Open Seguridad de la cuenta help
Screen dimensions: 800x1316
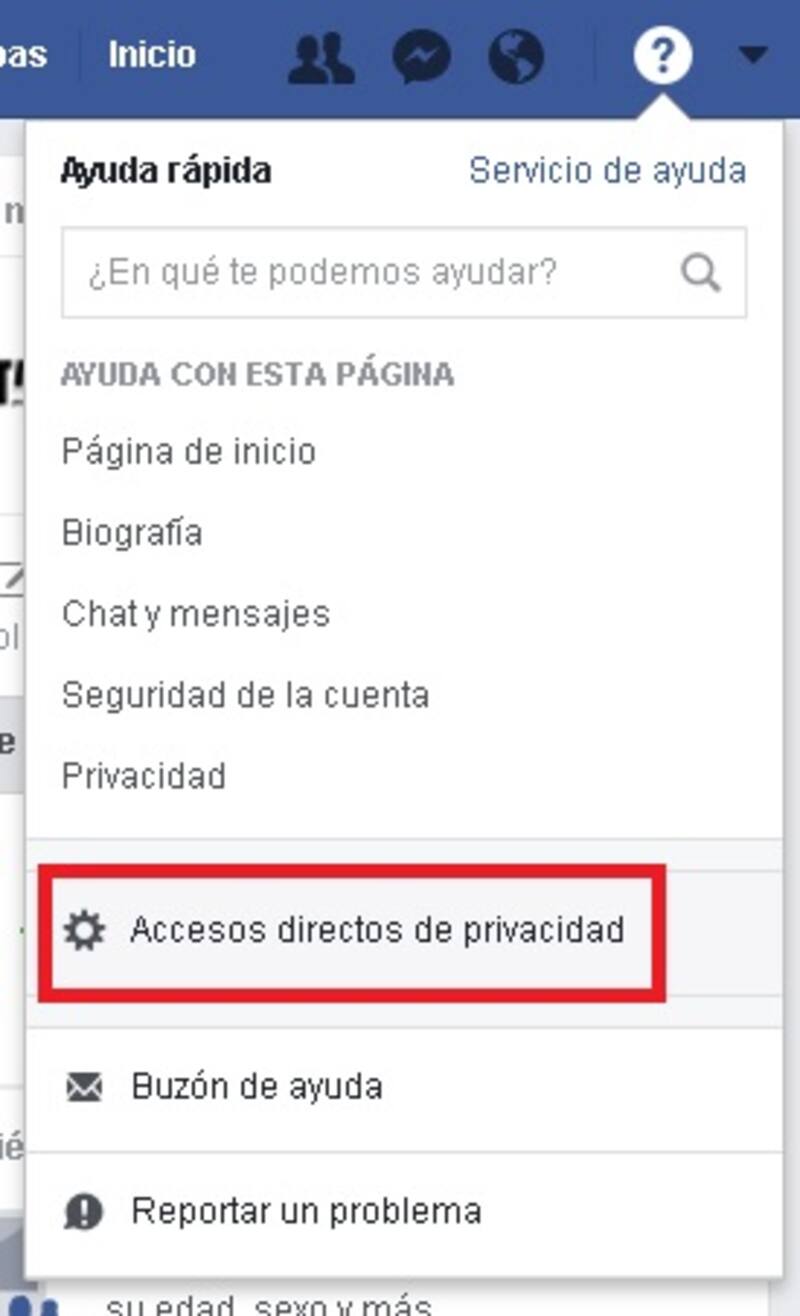[x=245, y=694]
